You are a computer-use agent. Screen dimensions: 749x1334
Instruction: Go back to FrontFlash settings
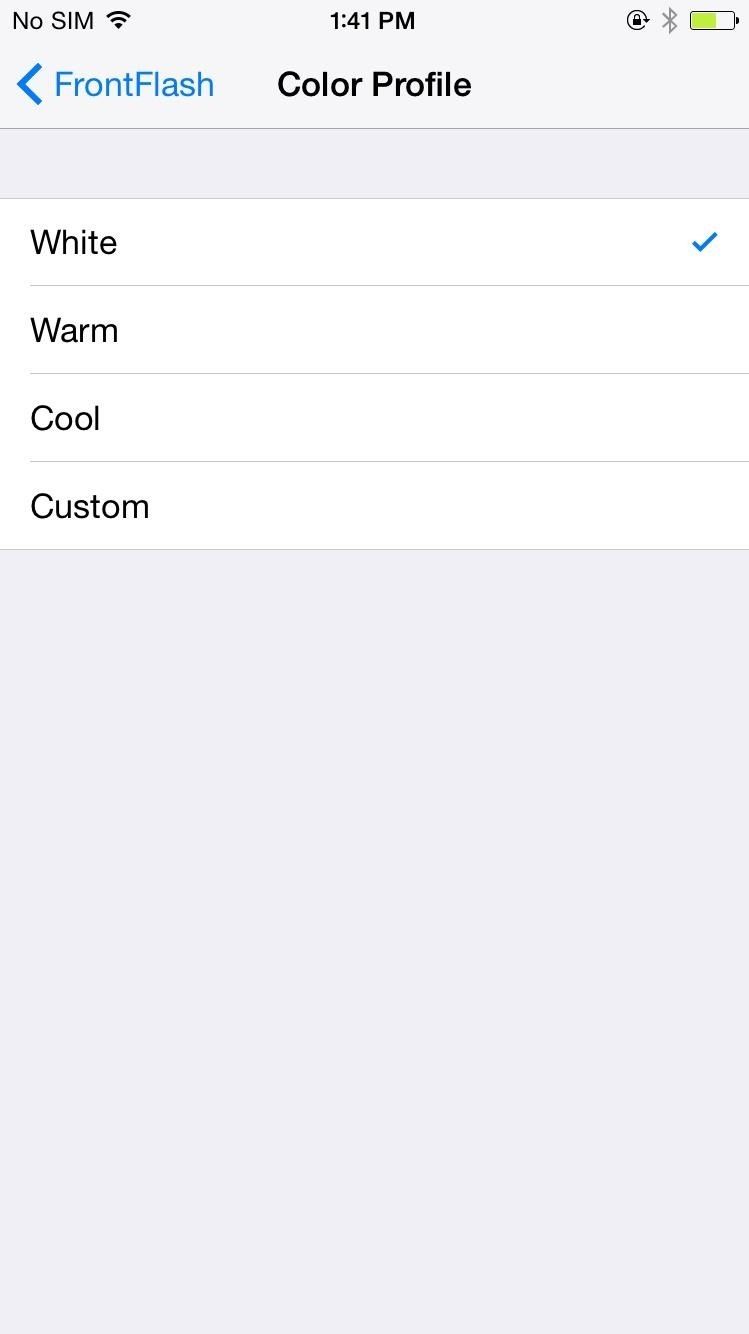tap(115, 85)
